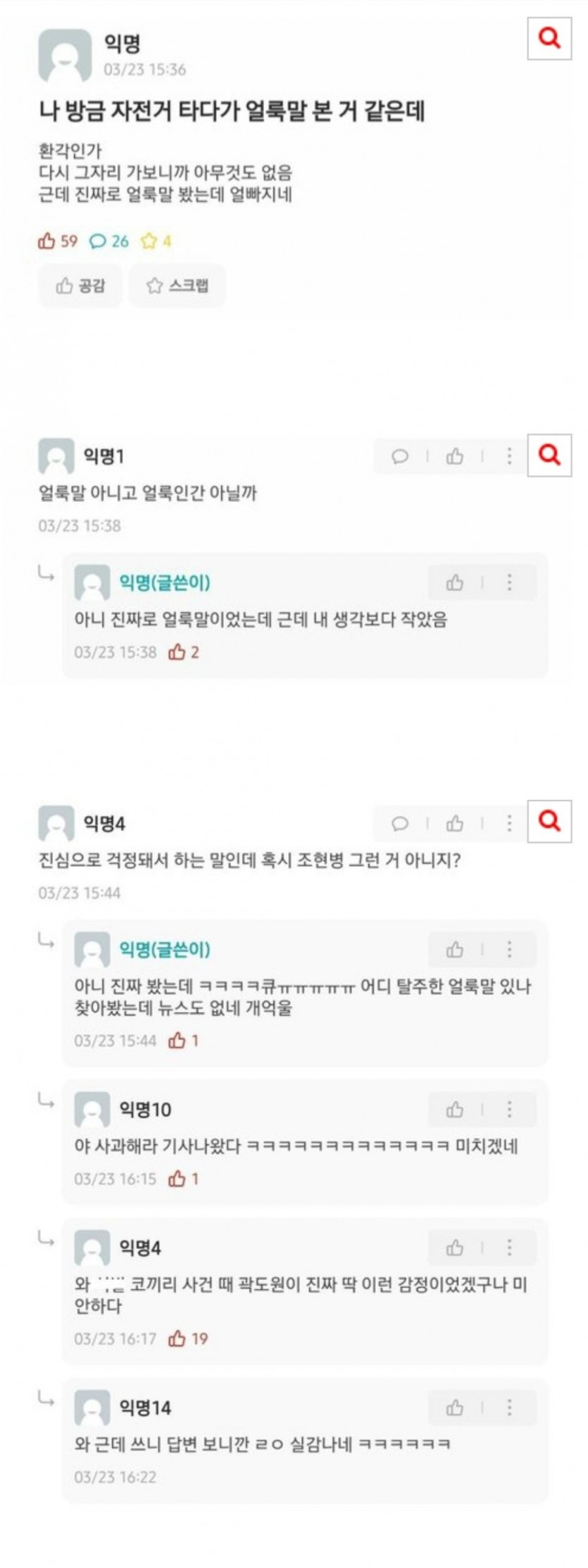Tap the magnifier beside the 익명1 comment image
This screenshot has width=588, height=1568.
[x=549, y=455]
